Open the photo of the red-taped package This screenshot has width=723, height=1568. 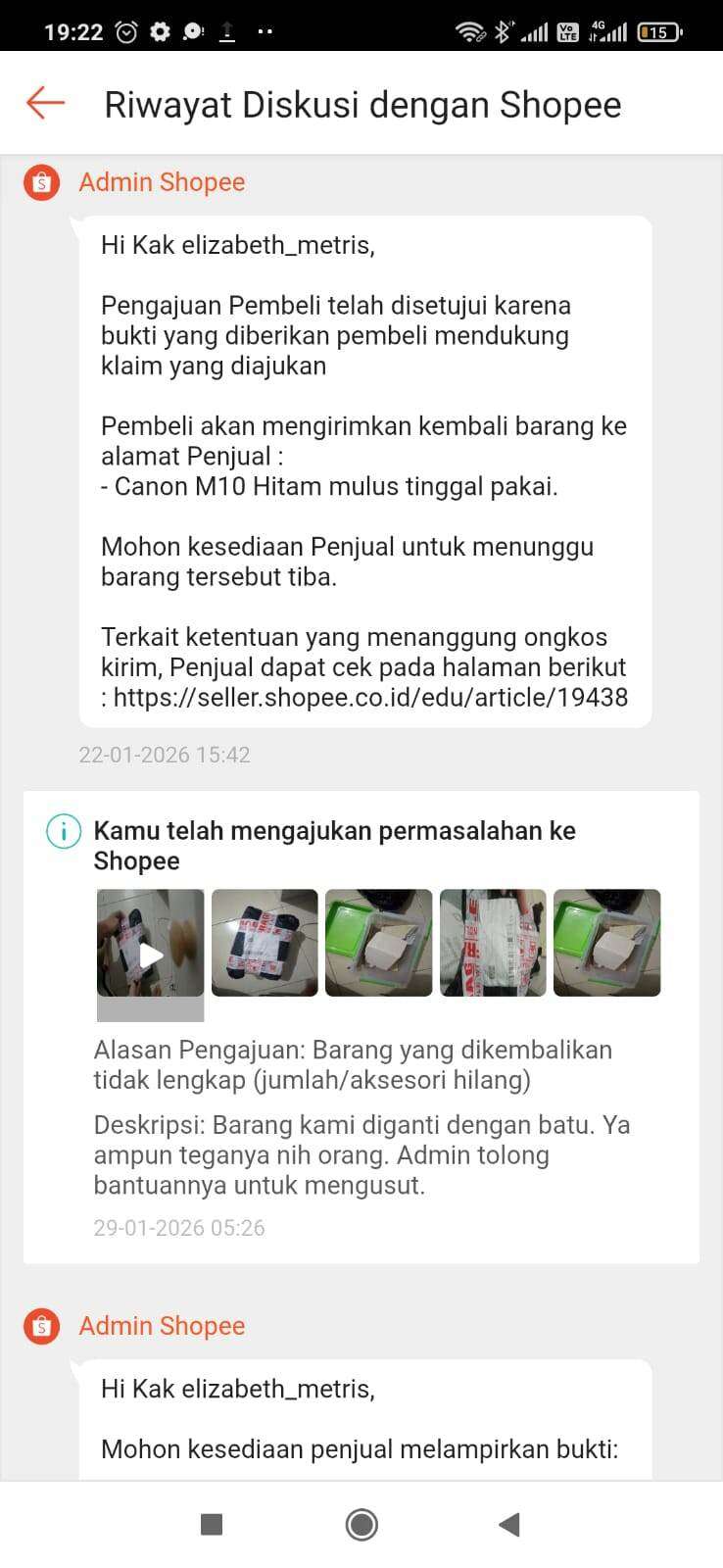pyautogui.click(x=493, y=943)
